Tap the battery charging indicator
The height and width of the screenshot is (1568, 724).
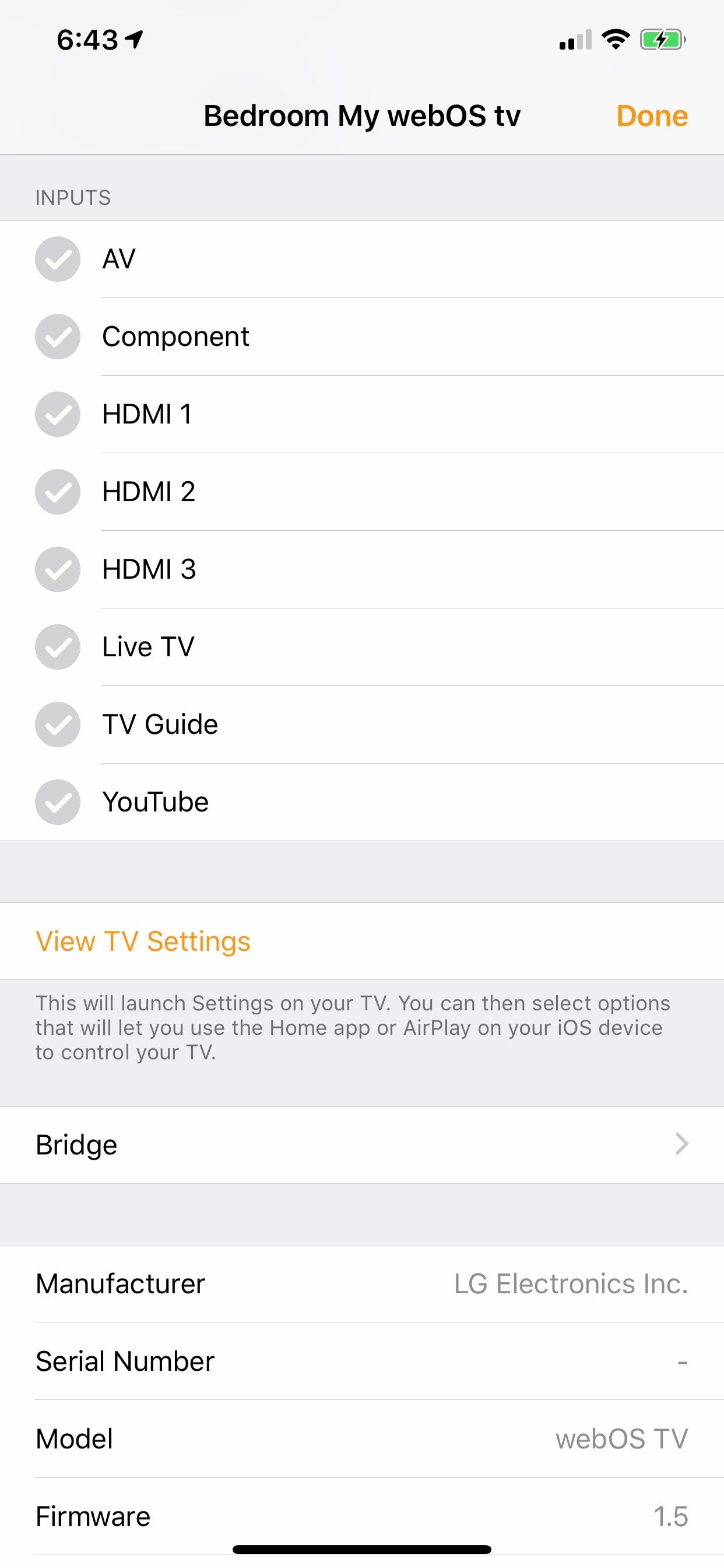(660, 38)
